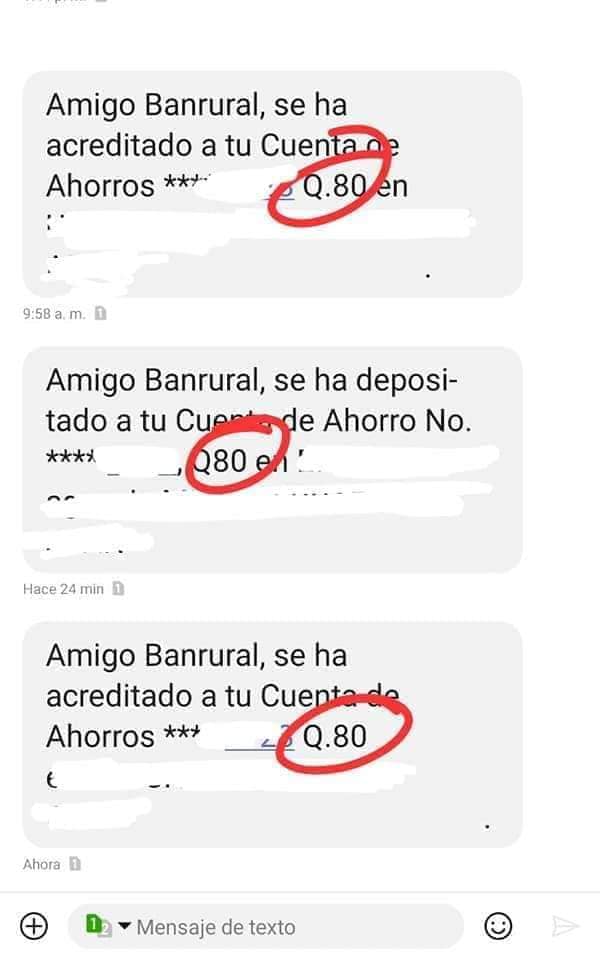
Task: Tap the send arrow icon
Action: [x=565, y=926]
